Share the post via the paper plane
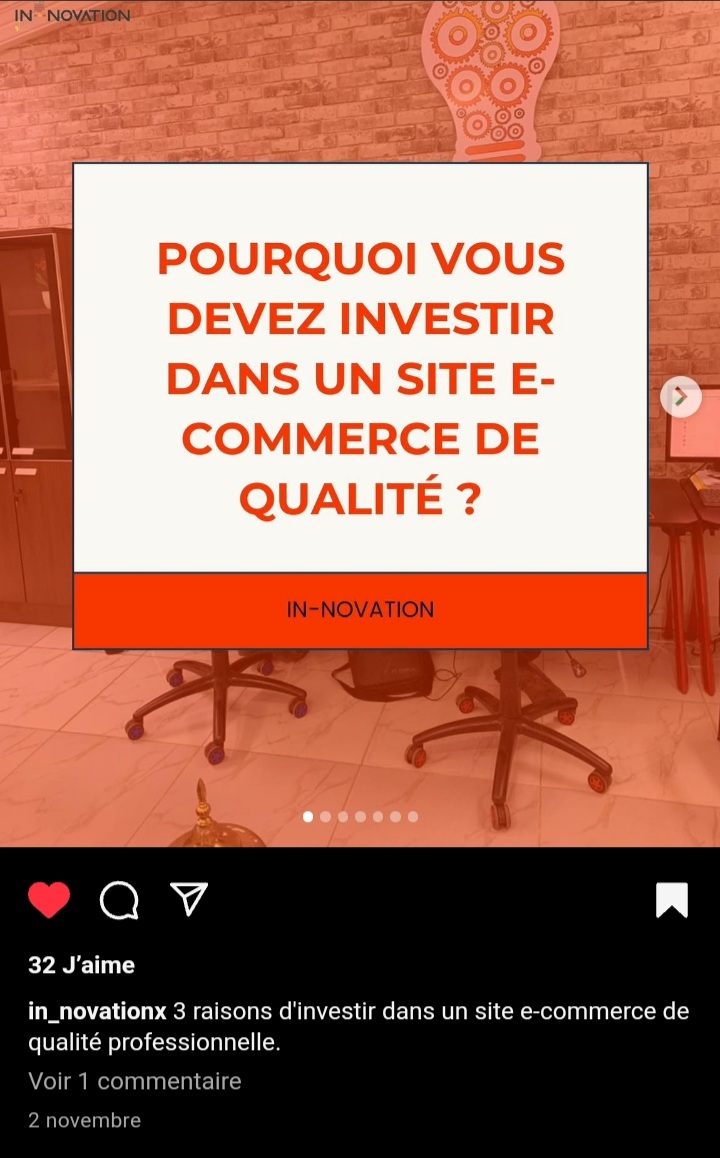The height and width of the screenshot is (1158, 720). point(189,899)
